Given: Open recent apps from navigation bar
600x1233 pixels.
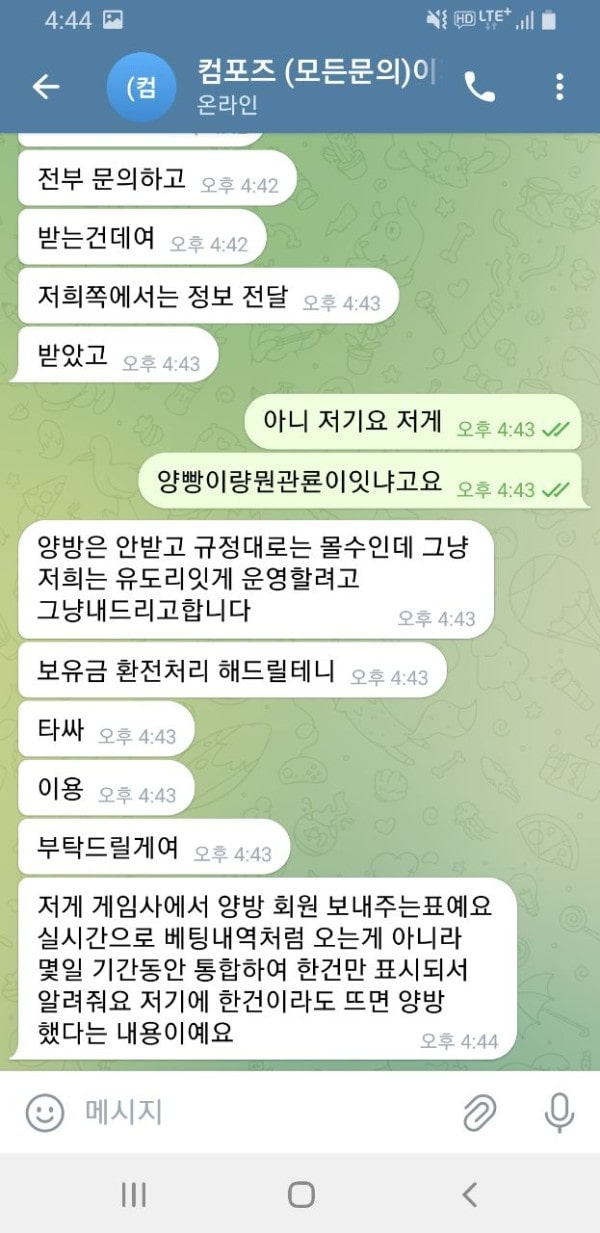Looking at the screenshot, I should click(134, 1194).
